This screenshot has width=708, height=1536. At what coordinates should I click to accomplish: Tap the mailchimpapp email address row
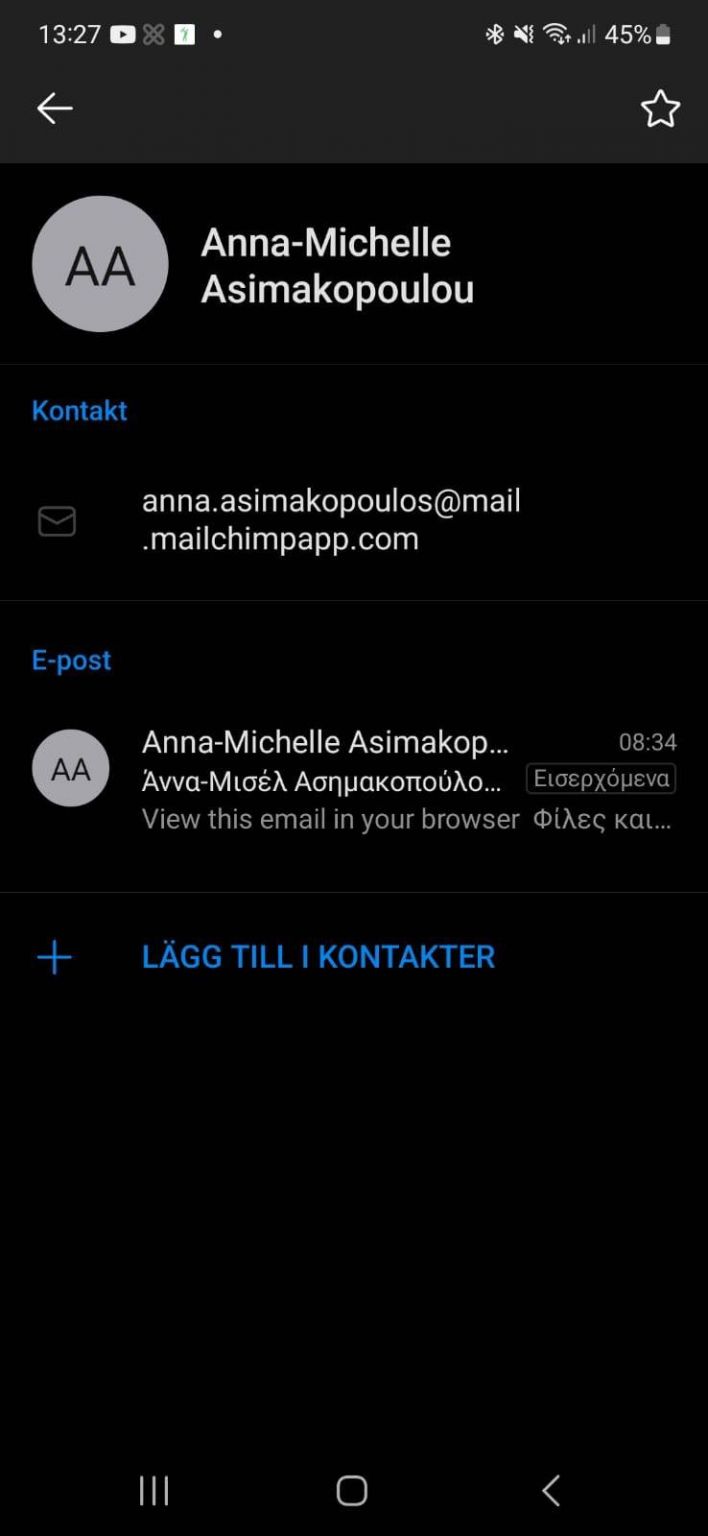pos(330,520)
